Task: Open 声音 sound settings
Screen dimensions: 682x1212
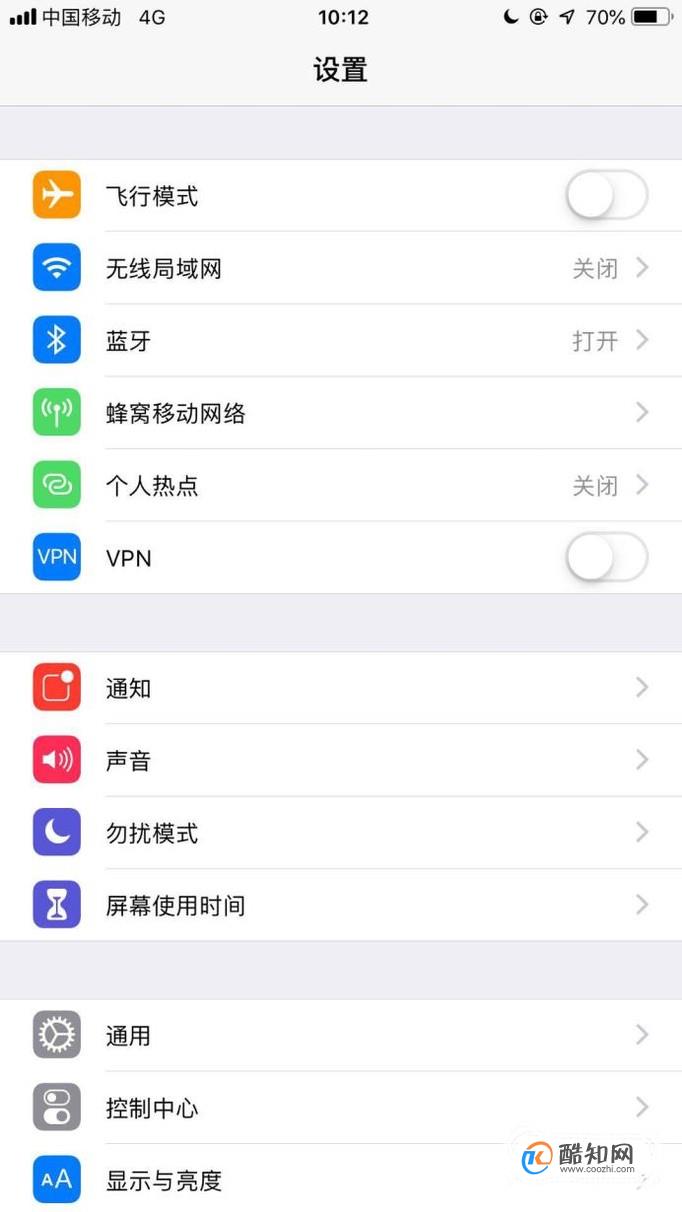Action: tap(341, 760)
